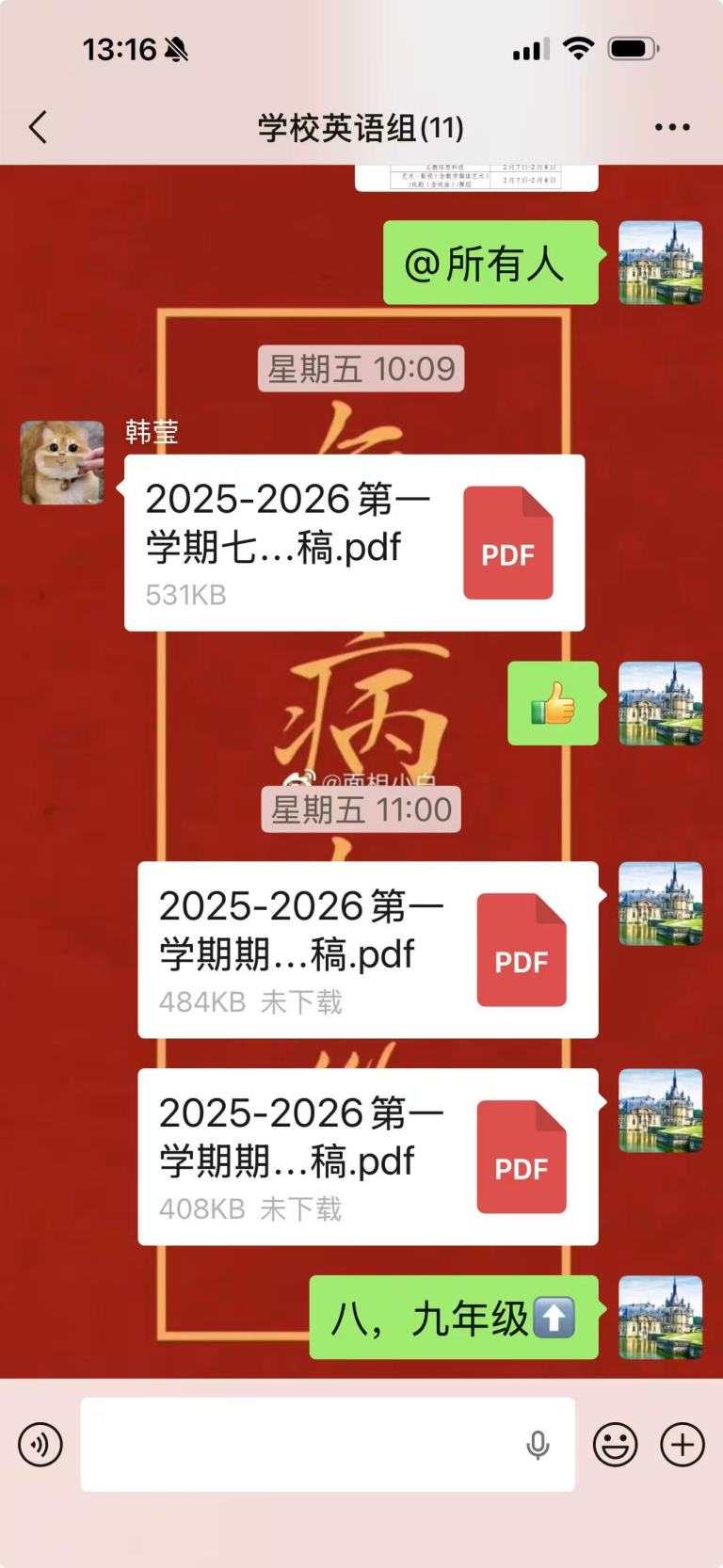
Task: Open the 408KB PDF attachment
Action: pos(367,1157)
